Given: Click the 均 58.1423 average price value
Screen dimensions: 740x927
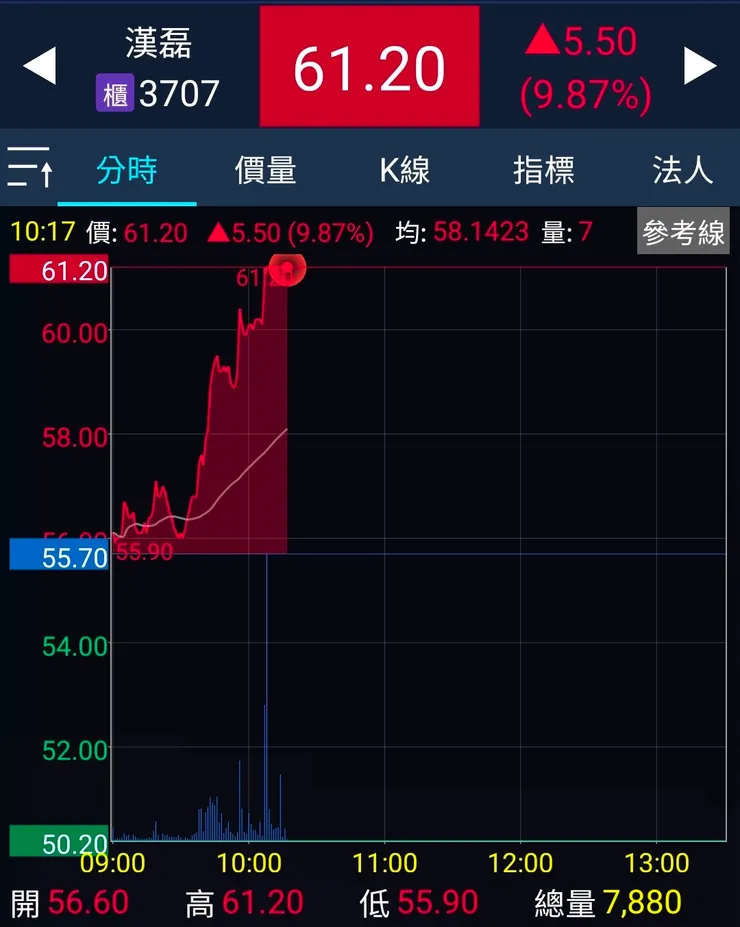Looking at the screenshot, I should pyautogui.click(x=482, y=230).
